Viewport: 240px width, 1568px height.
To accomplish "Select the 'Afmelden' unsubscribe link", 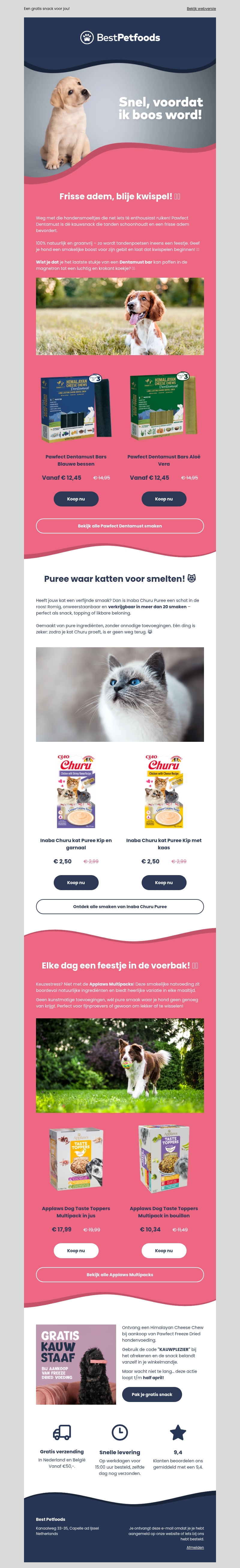I will (195, 1547).
